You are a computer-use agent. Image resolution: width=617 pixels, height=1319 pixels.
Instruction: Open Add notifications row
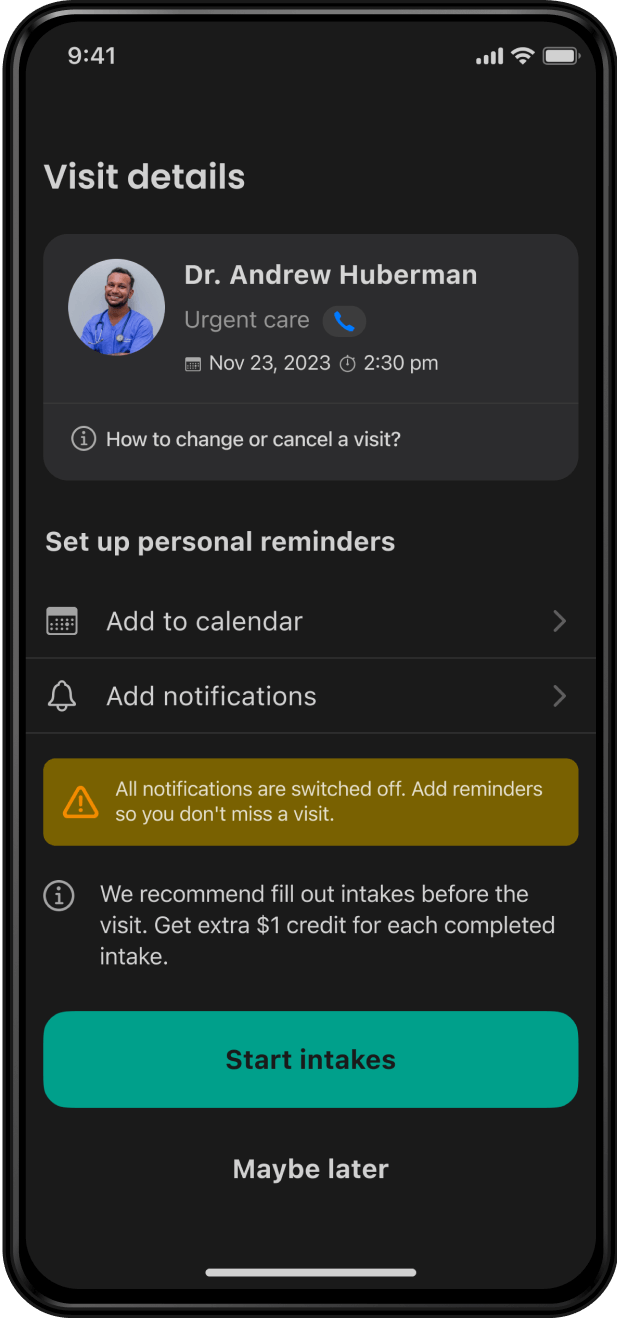point(310,696)
